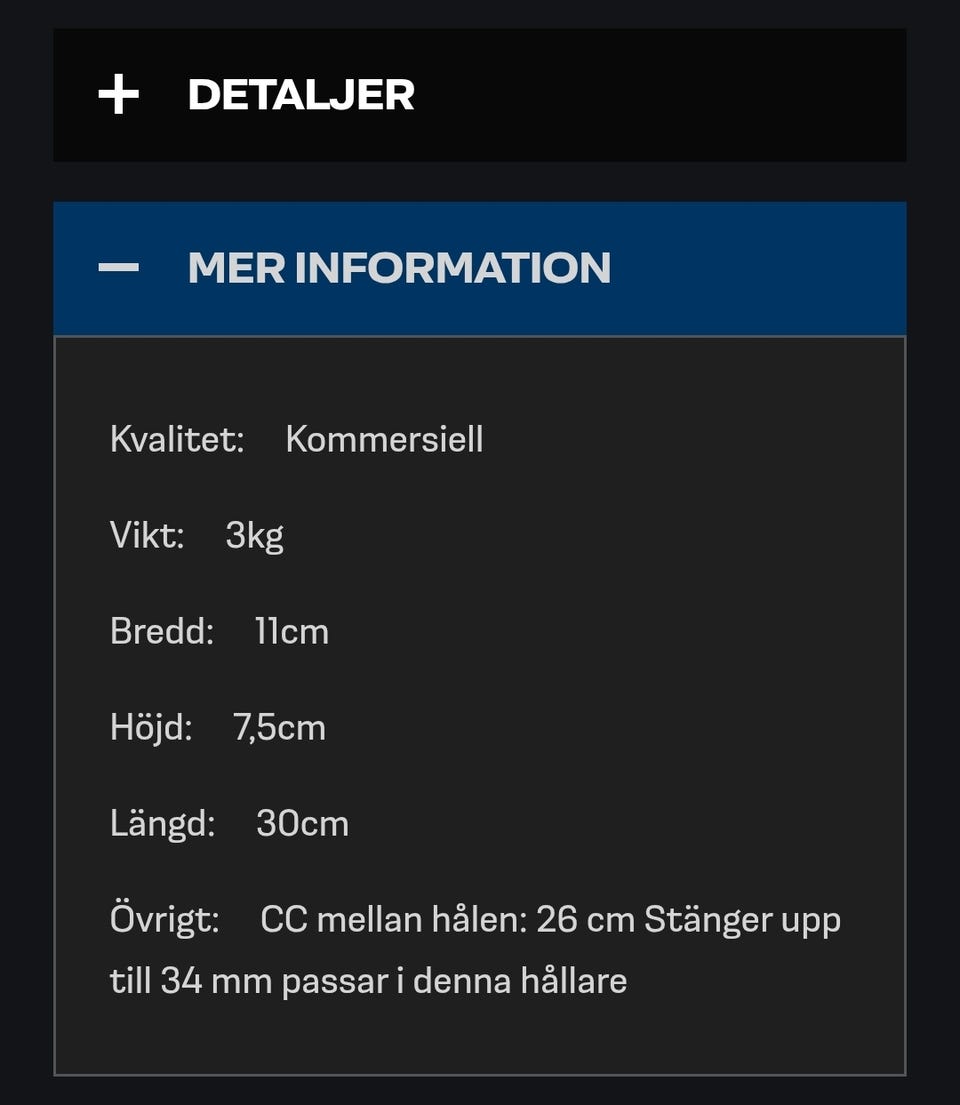Click the Längd label

click(x=162, y=822)
